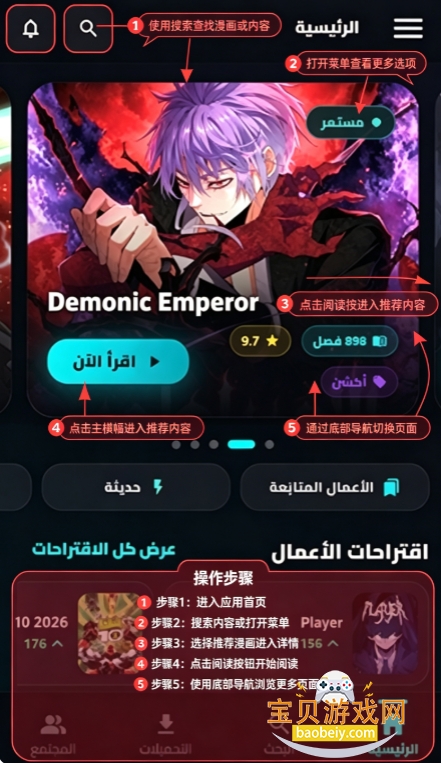Image resolution: width=441 pixels, height=763 pixels.
Task: Open the Demonic Emperor banner card
Action: pos(223,249)
